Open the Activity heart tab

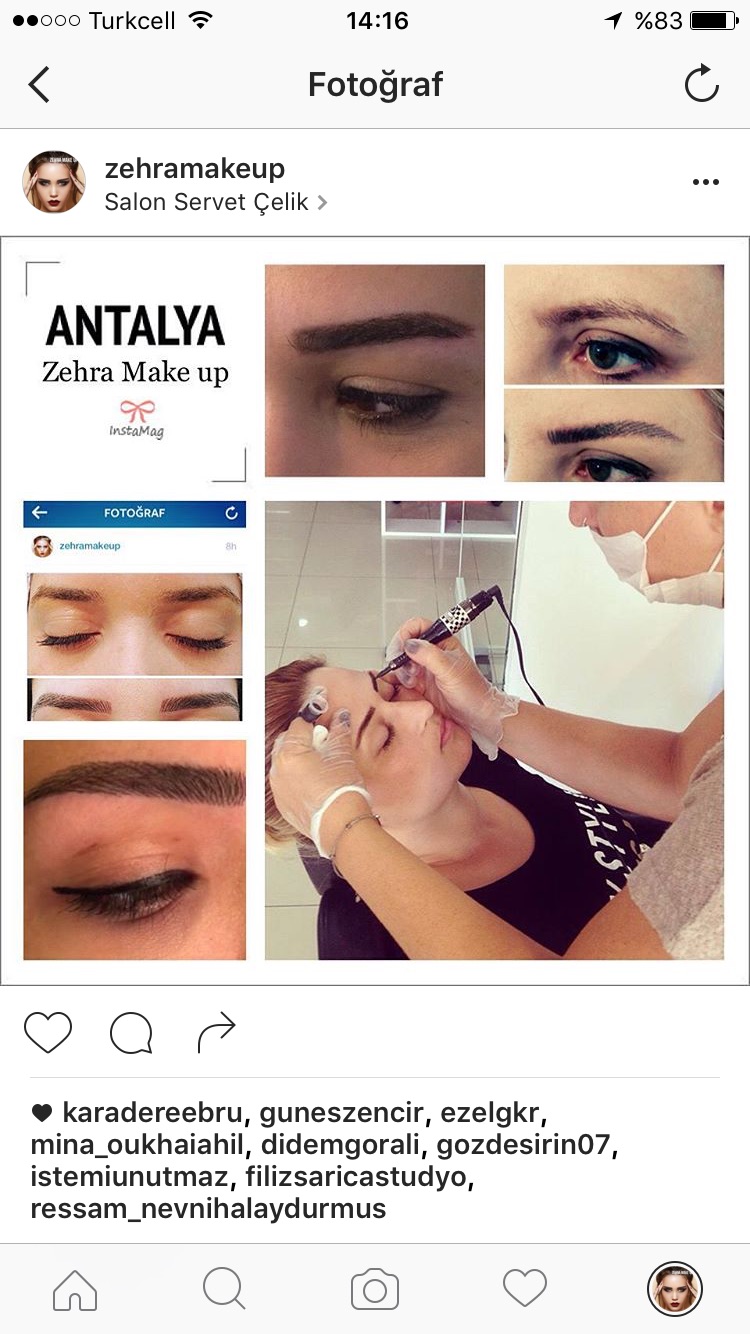(x=525, y=1290)
